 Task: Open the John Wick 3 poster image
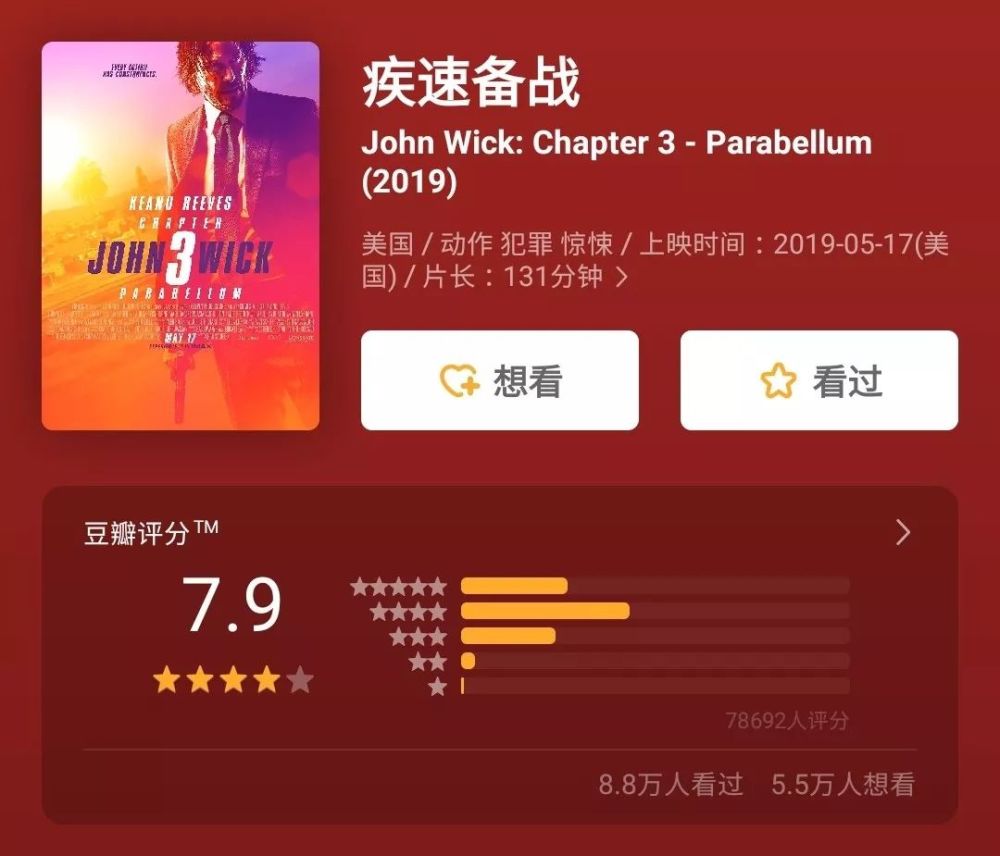(x=180, y=235)
